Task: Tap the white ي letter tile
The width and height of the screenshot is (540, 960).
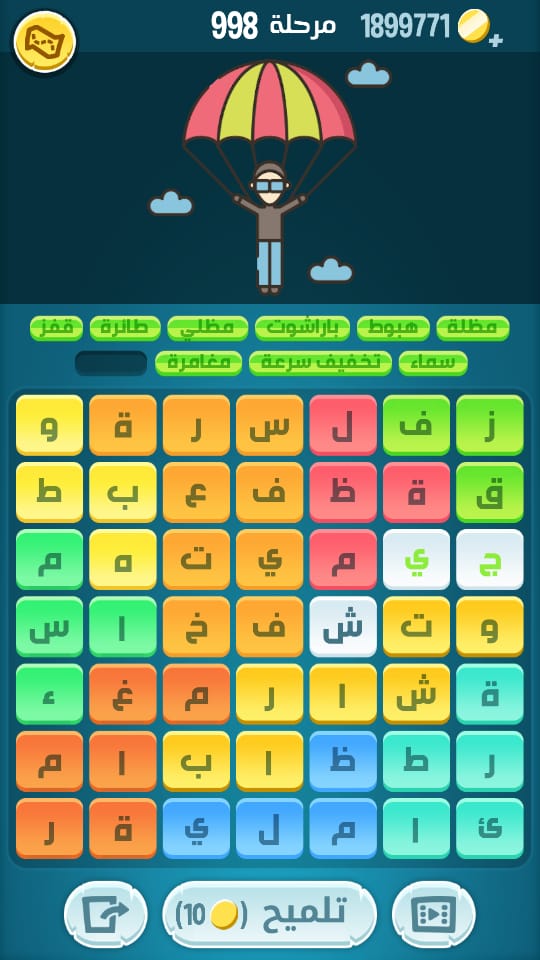Action: coord(416,560)
